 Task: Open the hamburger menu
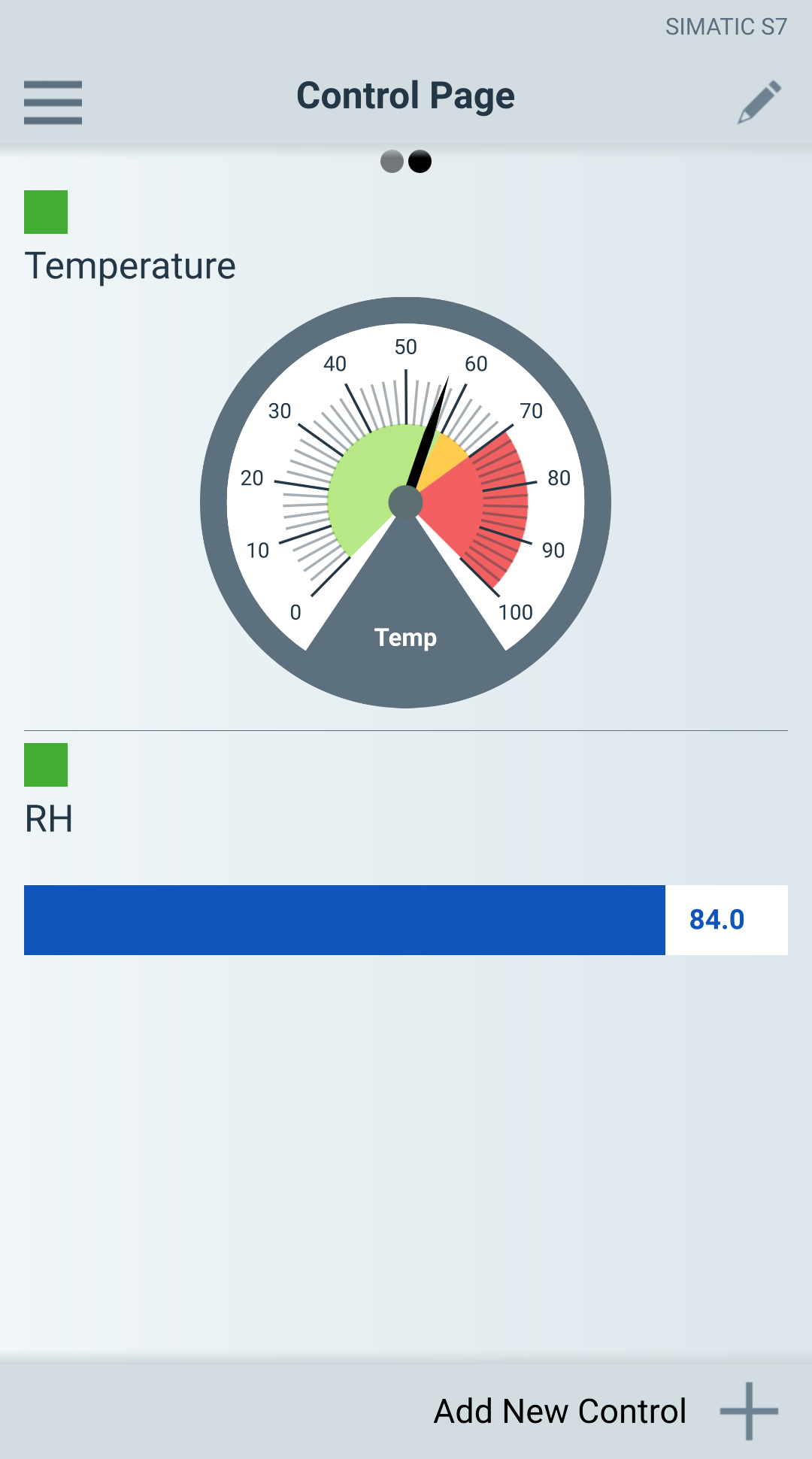(53, 102)
